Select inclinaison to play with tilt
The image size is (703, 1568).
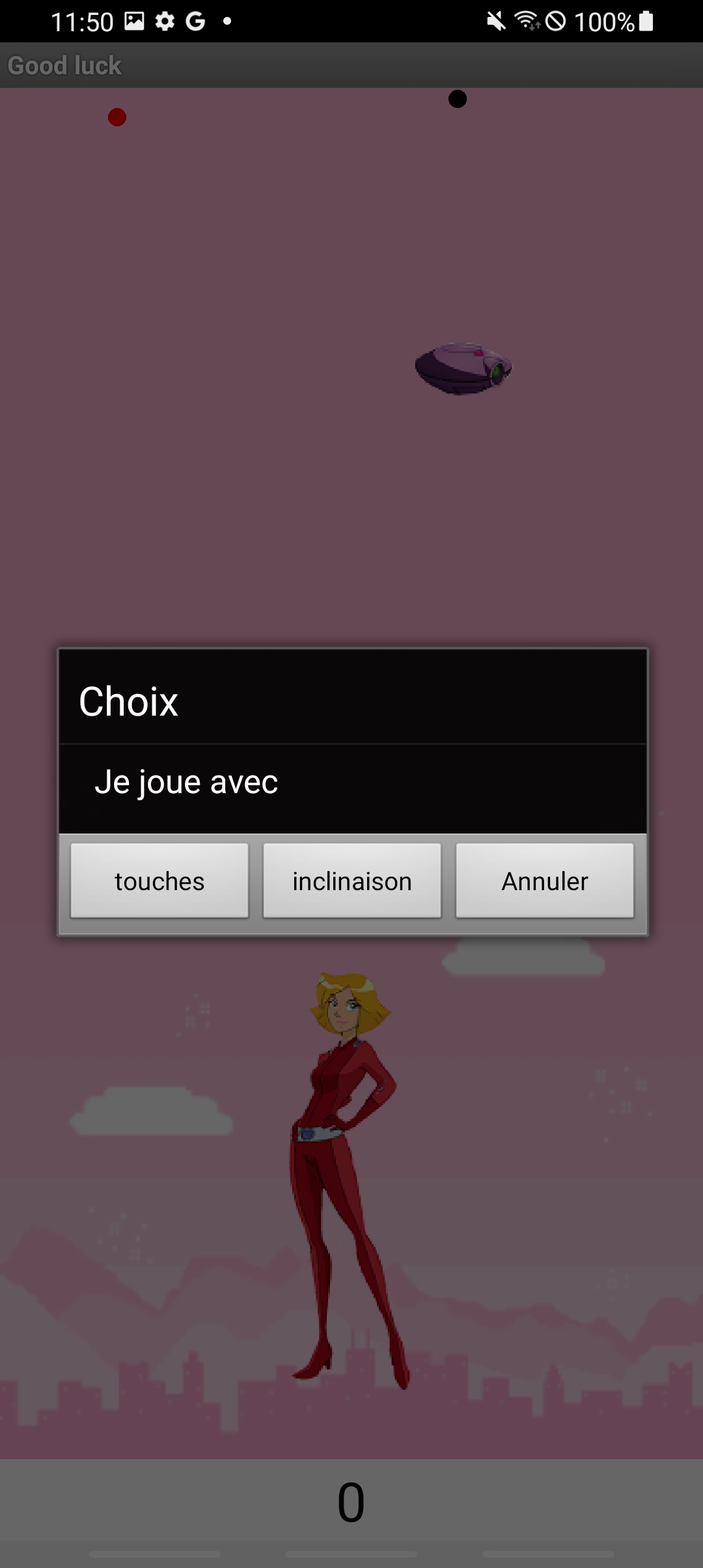pos(352,881)
